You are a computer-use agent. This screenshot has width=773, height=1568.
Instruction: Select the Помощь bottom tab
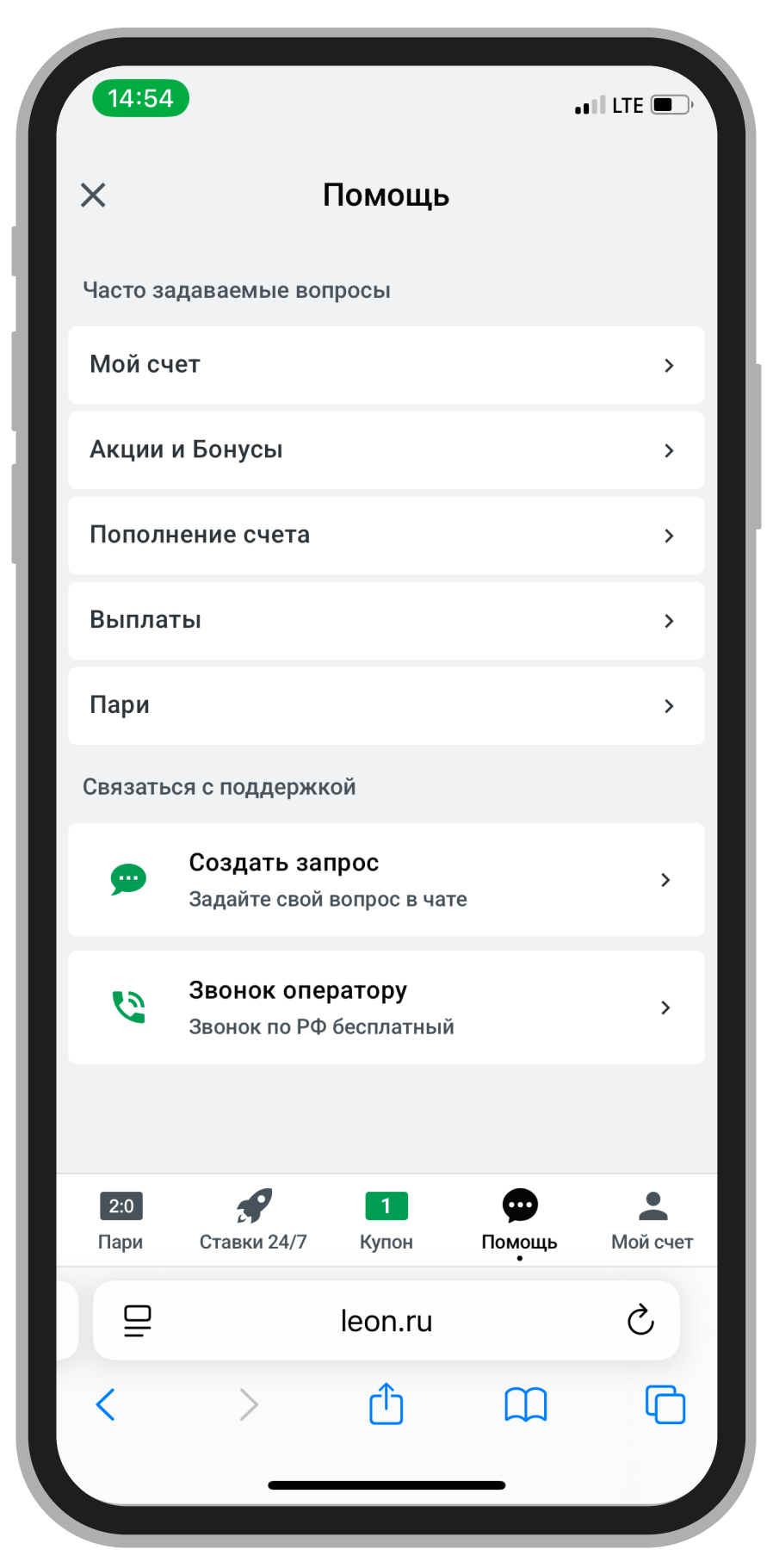(519, 1220)
